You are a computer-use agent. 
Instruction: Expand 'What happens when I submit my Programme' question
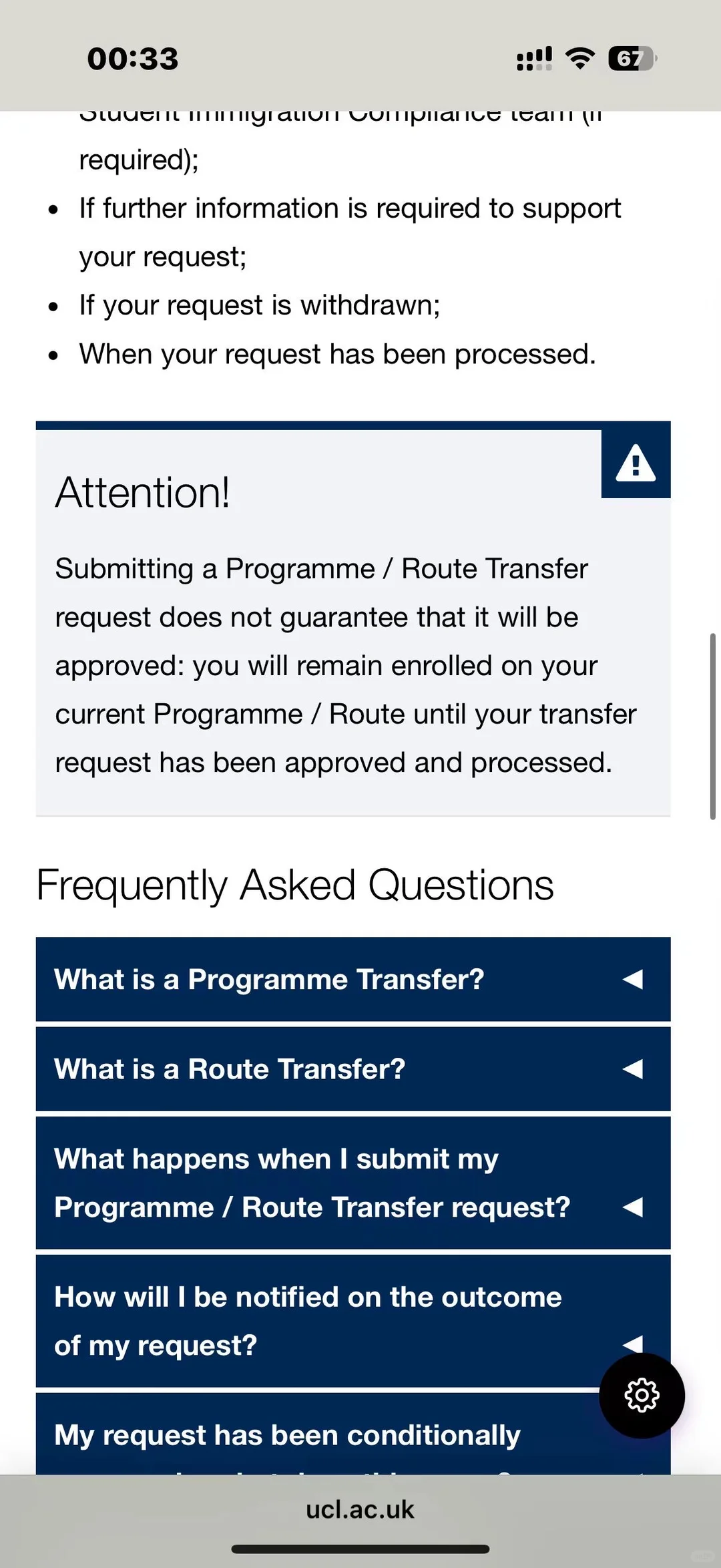(x=353, y=1183)
